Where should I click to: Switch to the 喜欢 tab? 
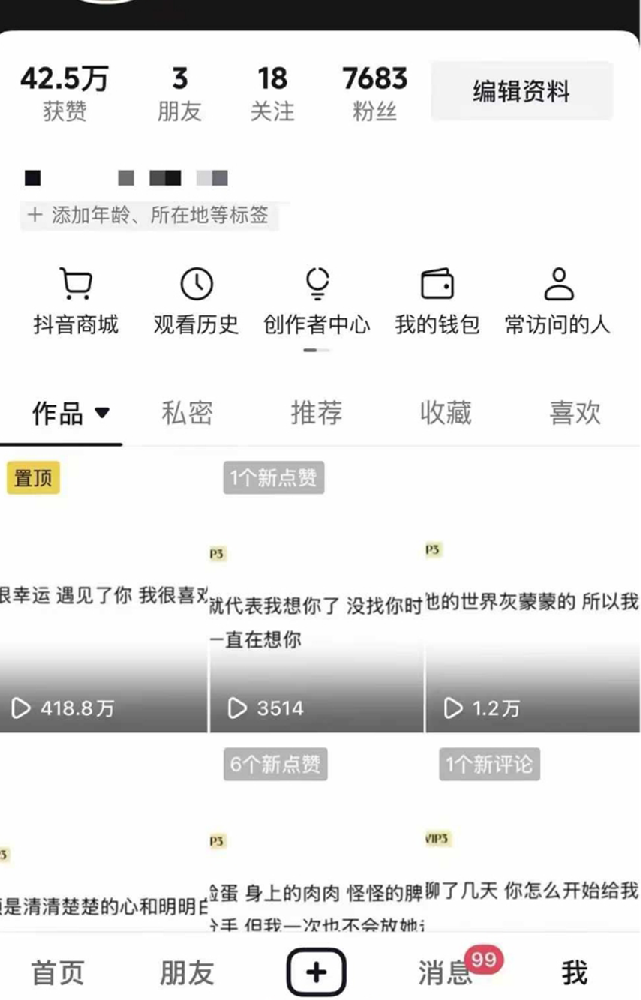pos(575,413)
